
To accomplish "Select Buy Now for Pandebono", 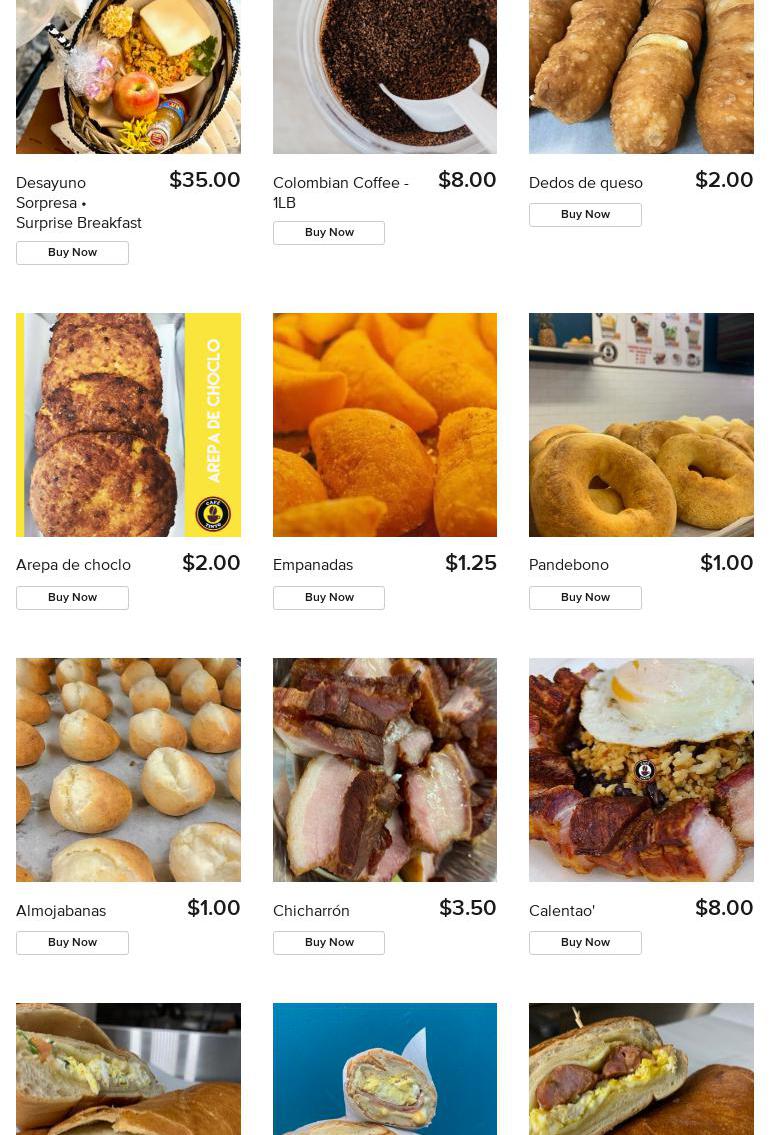I will pos(585,598).
